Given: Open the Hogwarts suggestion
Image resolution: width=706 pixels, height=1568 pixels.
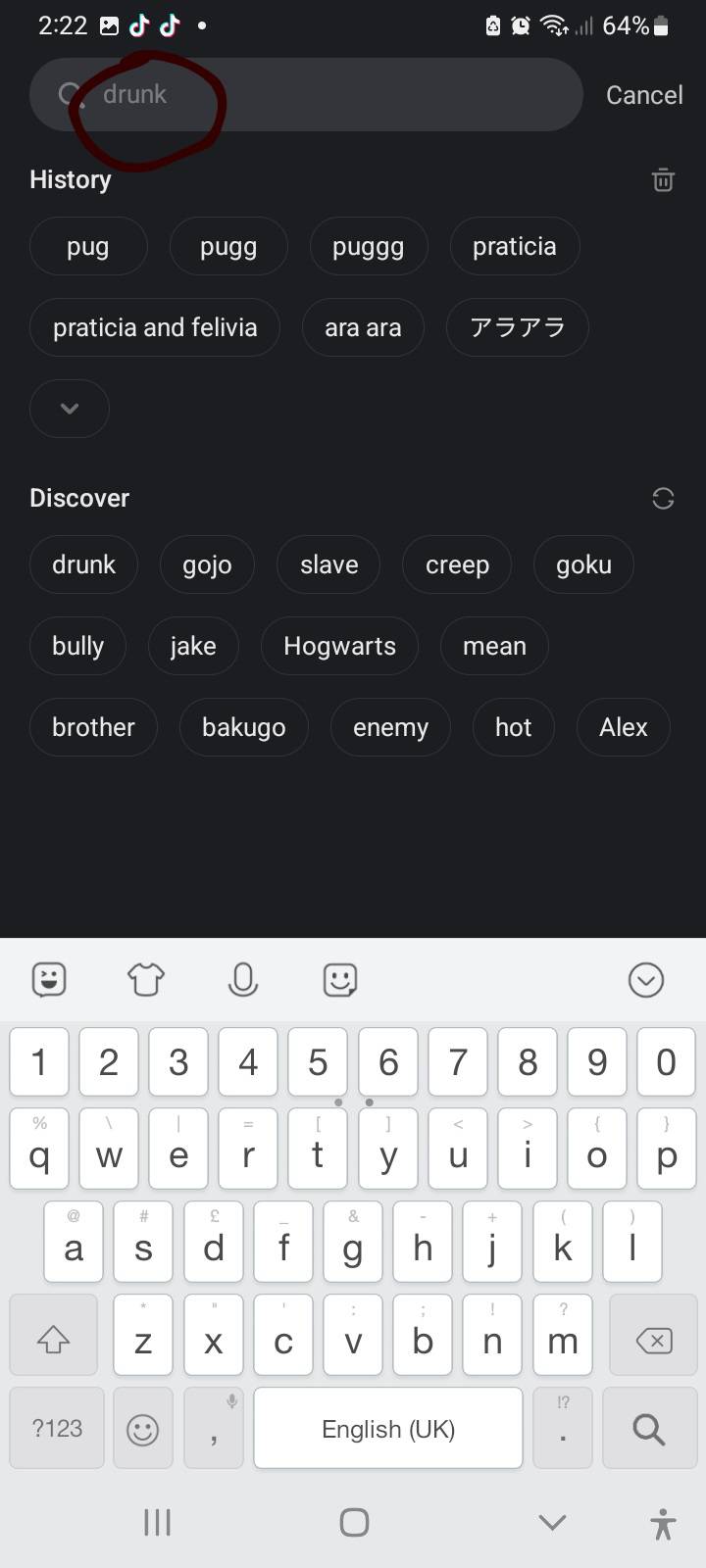Looking at the screenshot, I should point(339,646).
